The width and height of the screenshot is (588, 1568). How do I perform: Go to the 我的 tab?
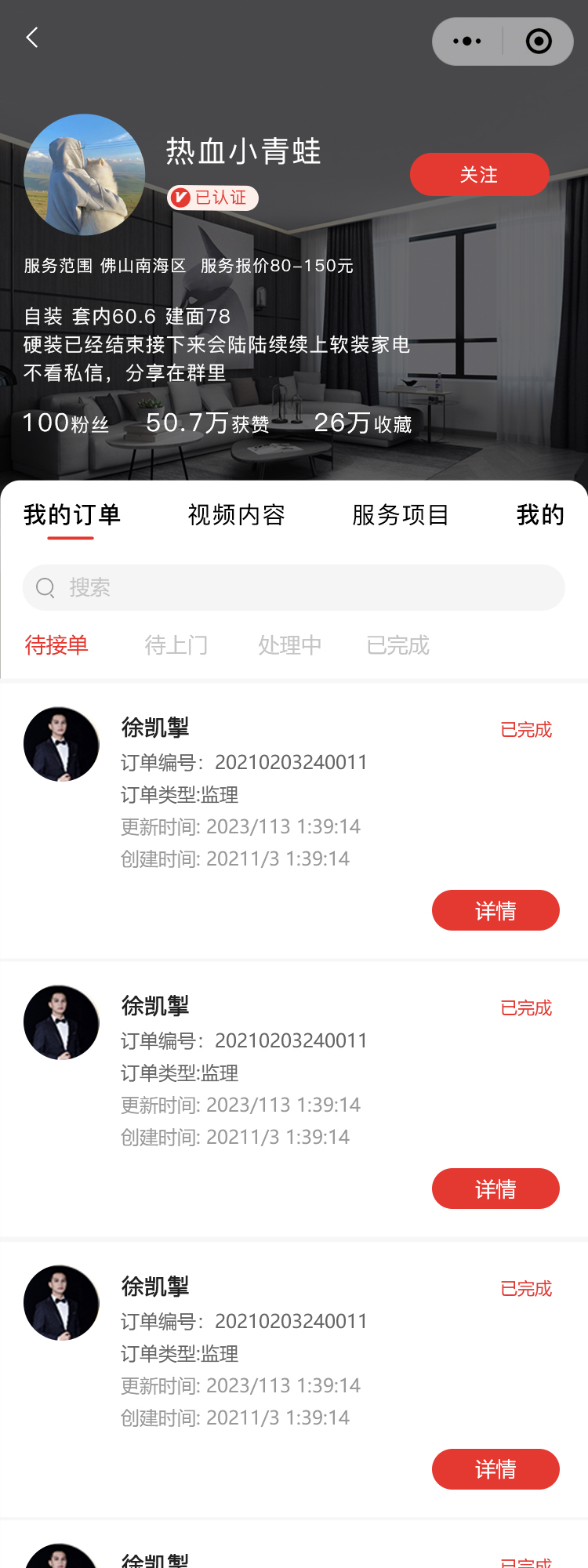tap(540, 515)
